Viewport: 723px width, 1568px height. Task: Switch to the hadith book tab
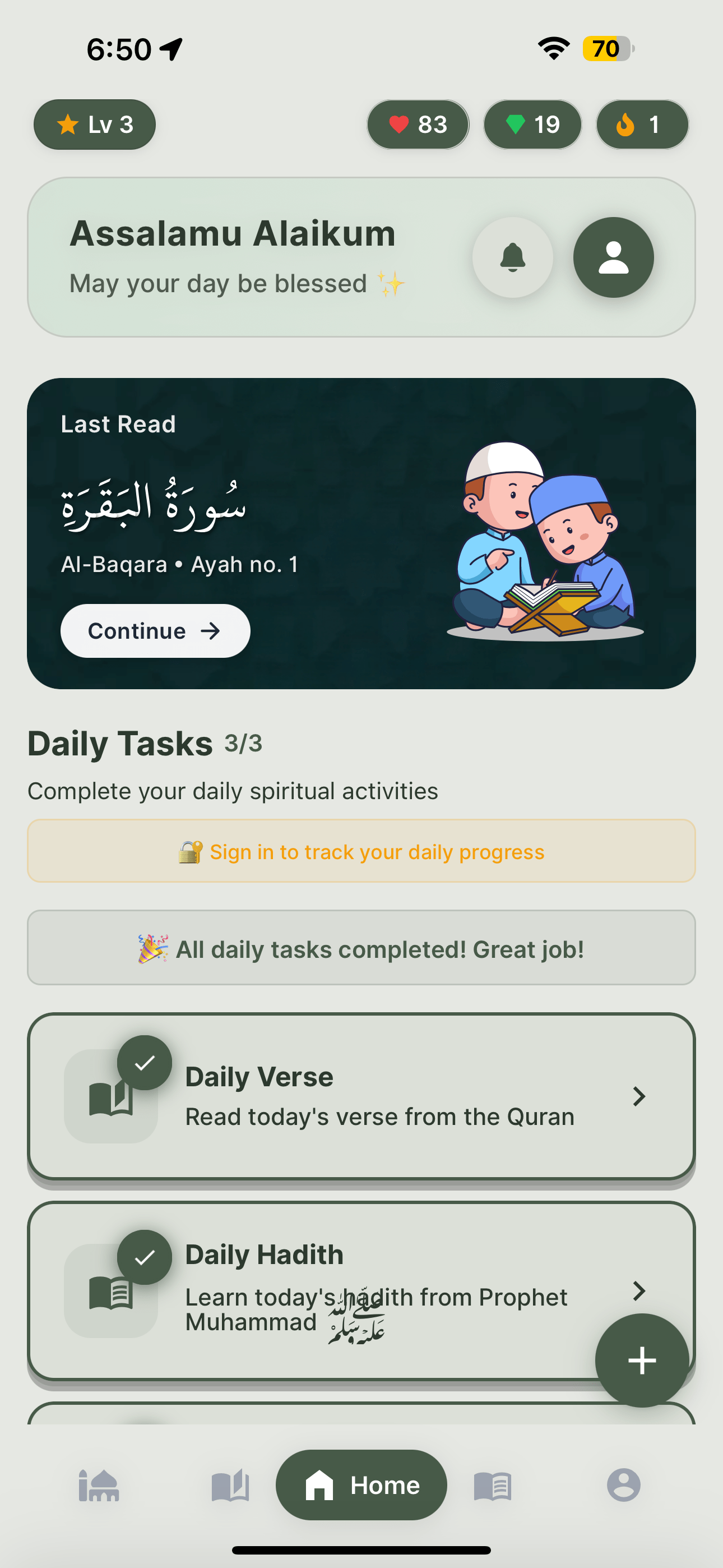[x=492, y=1485]
